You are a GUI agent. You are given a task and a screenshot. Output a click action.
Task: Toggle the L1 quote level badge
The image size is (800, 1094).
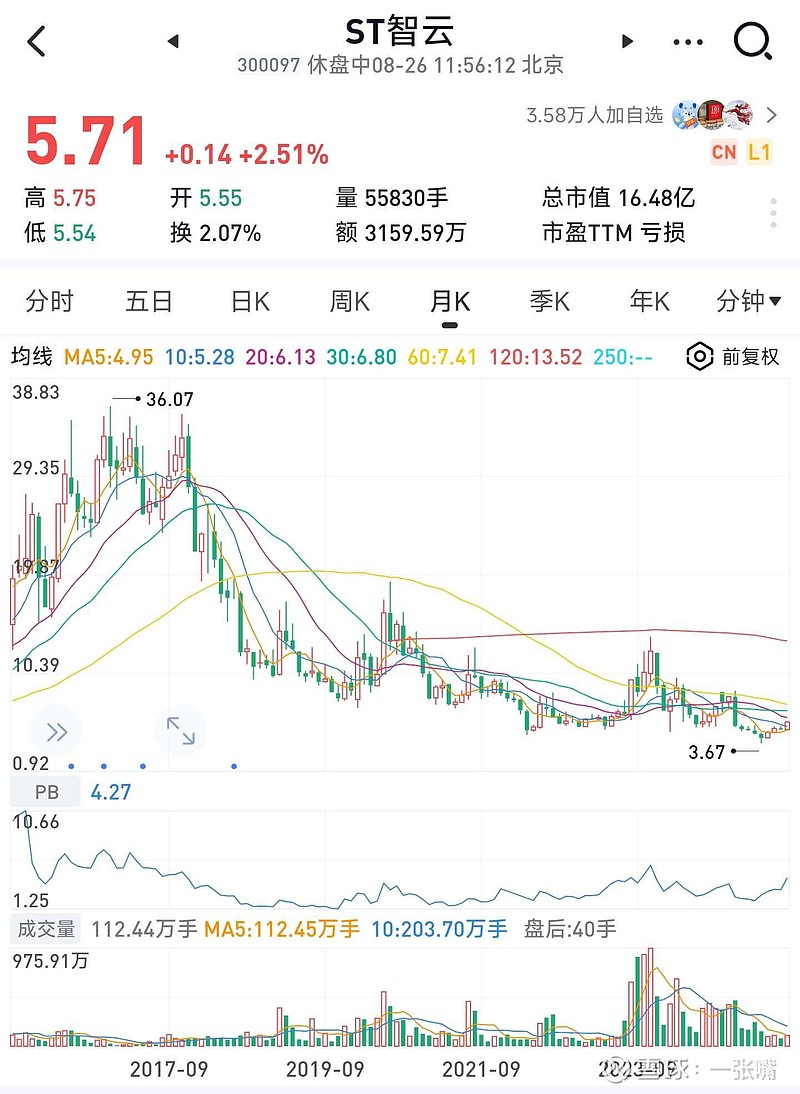point(762,152)
